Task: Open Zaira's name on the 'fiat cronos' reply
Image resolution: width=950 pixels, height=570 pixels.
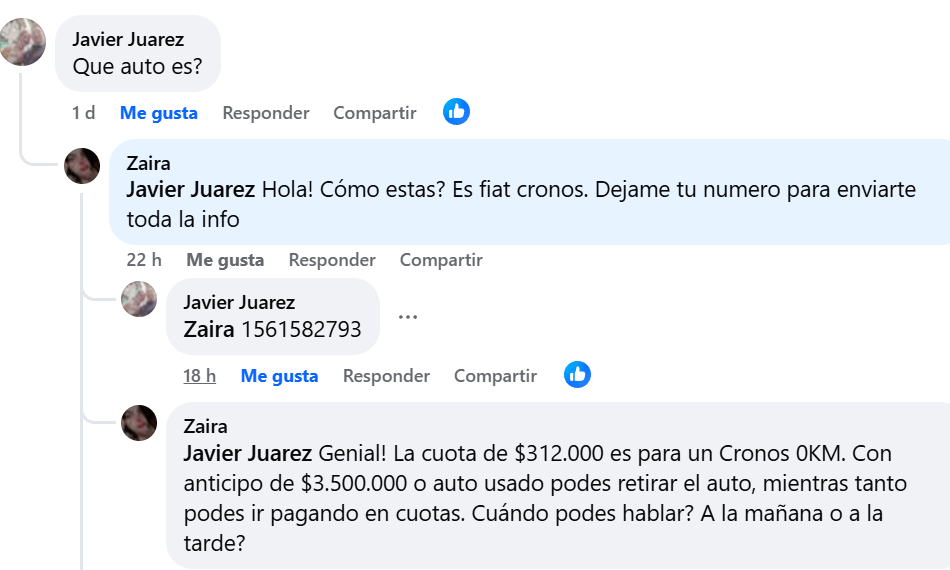Action: tap(148, 163)
